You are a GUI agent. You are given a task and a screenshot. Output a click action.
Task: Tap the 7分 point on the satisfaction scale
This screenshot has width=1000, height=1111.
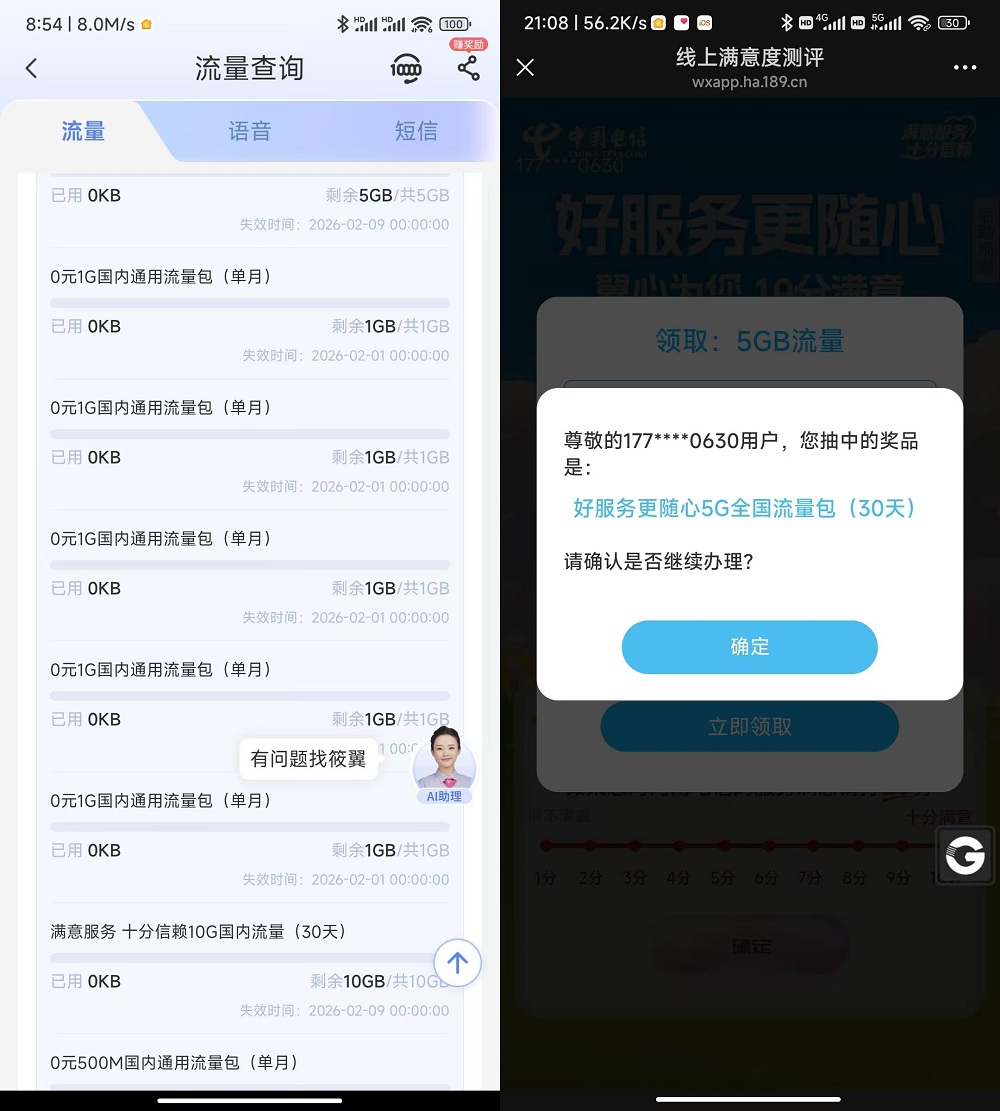tap(811, 845)
